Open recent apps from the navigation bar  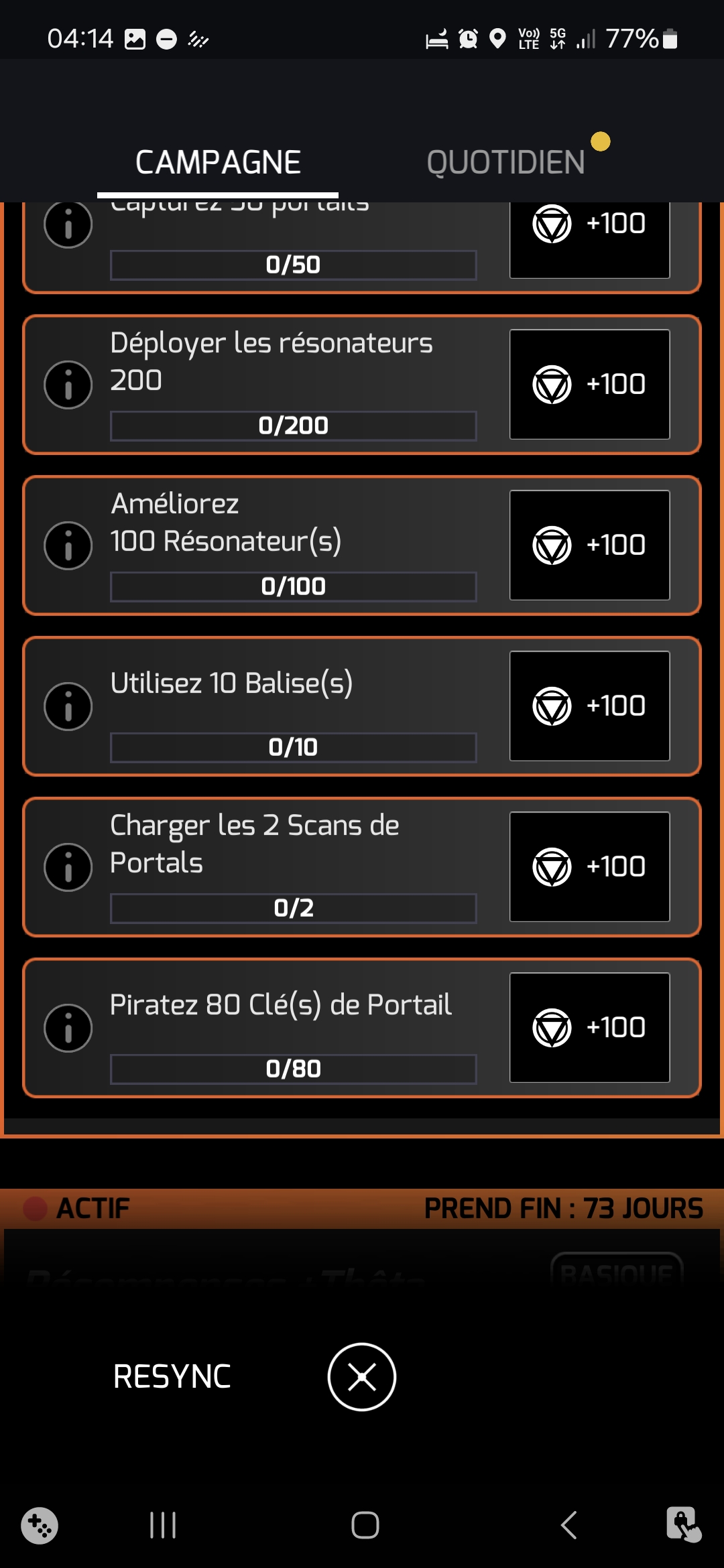163,1525
